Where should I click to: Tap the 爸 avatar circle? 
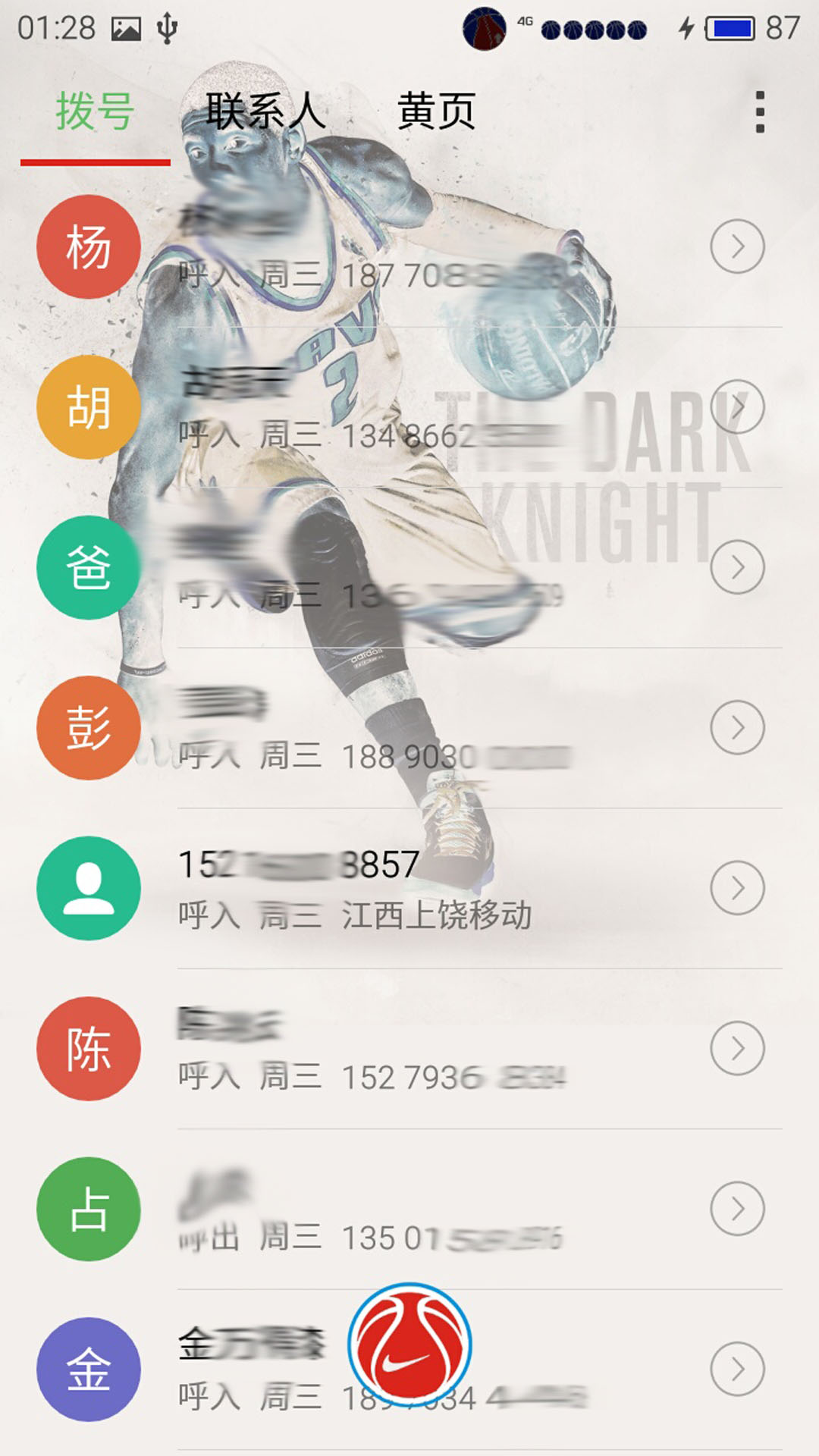point(89,567)
